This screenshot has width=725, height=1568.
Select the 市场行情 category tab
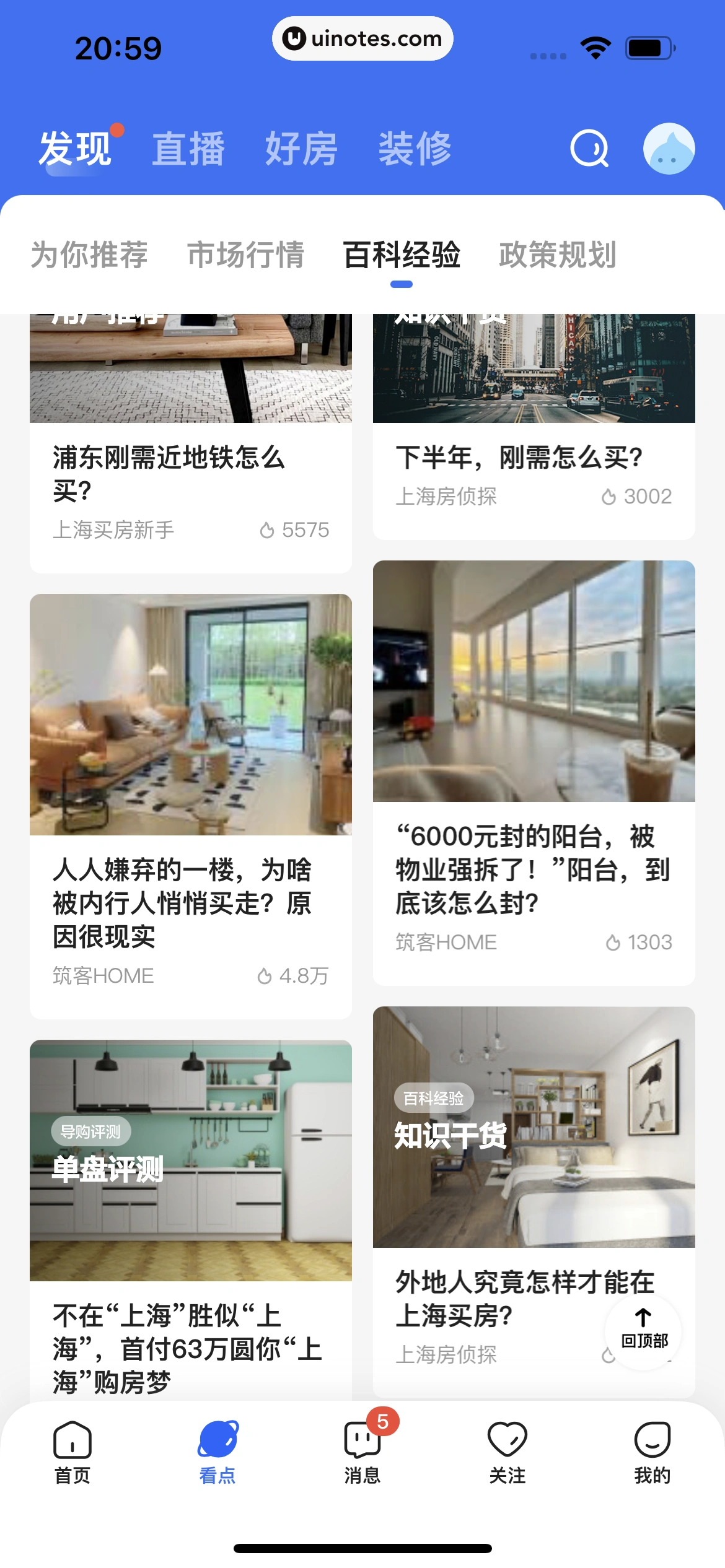coord(245,255)
